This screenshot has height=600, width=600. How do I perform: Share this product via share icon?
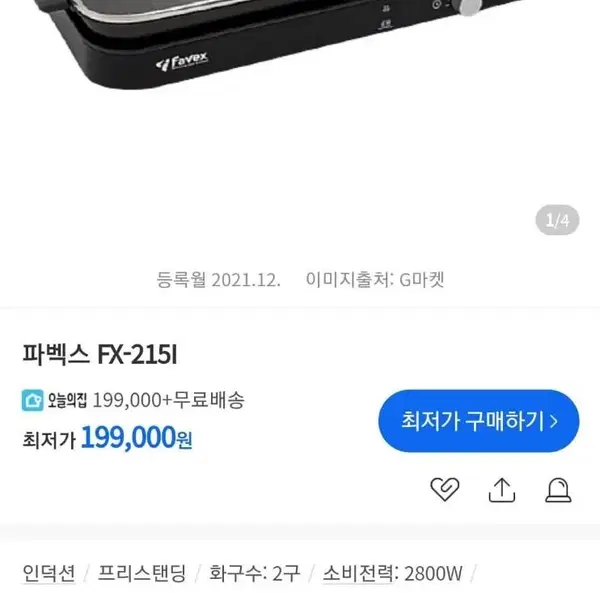502,489
